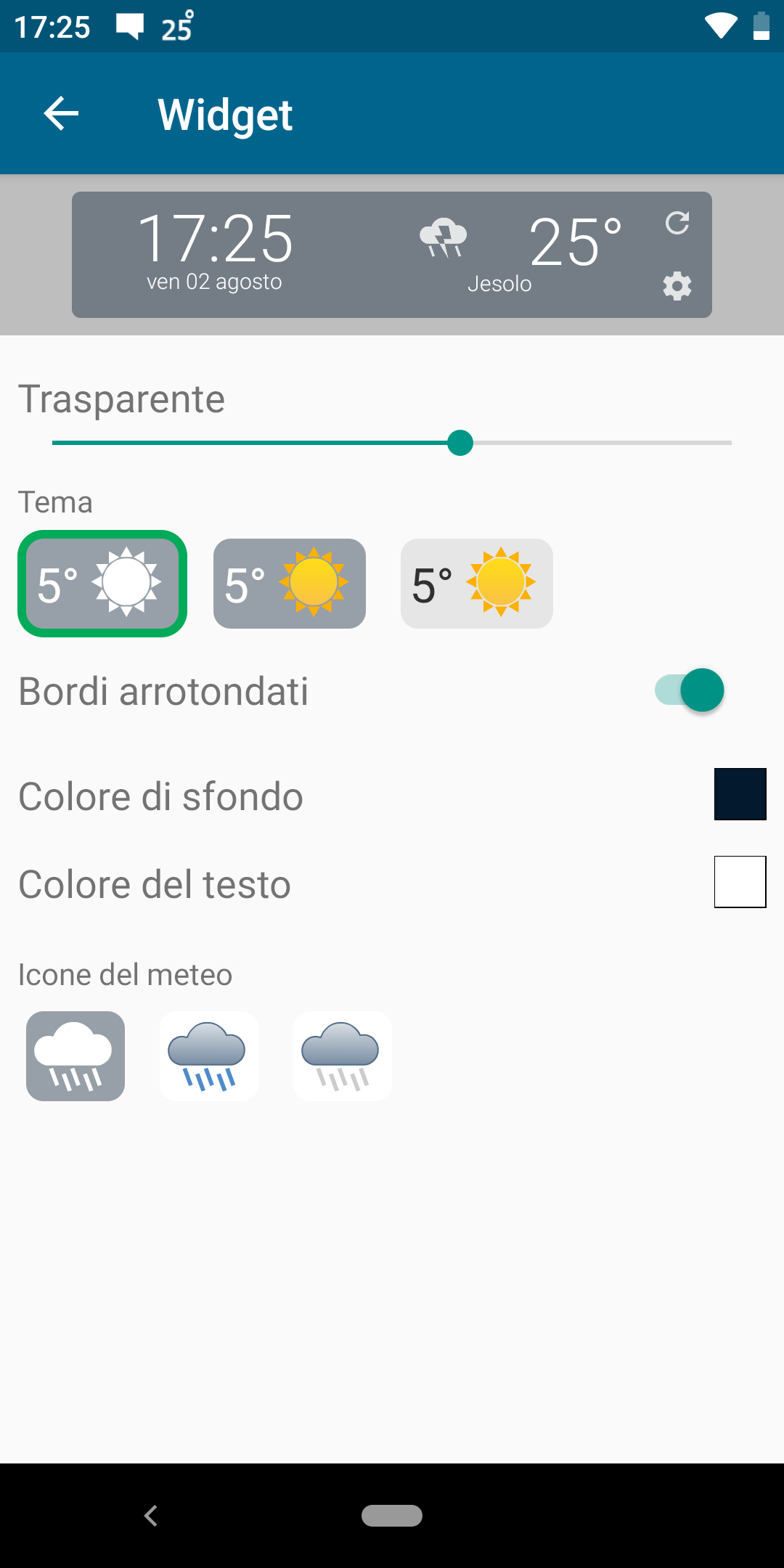Tap the home pill in navigation bar

[392, 1516]
